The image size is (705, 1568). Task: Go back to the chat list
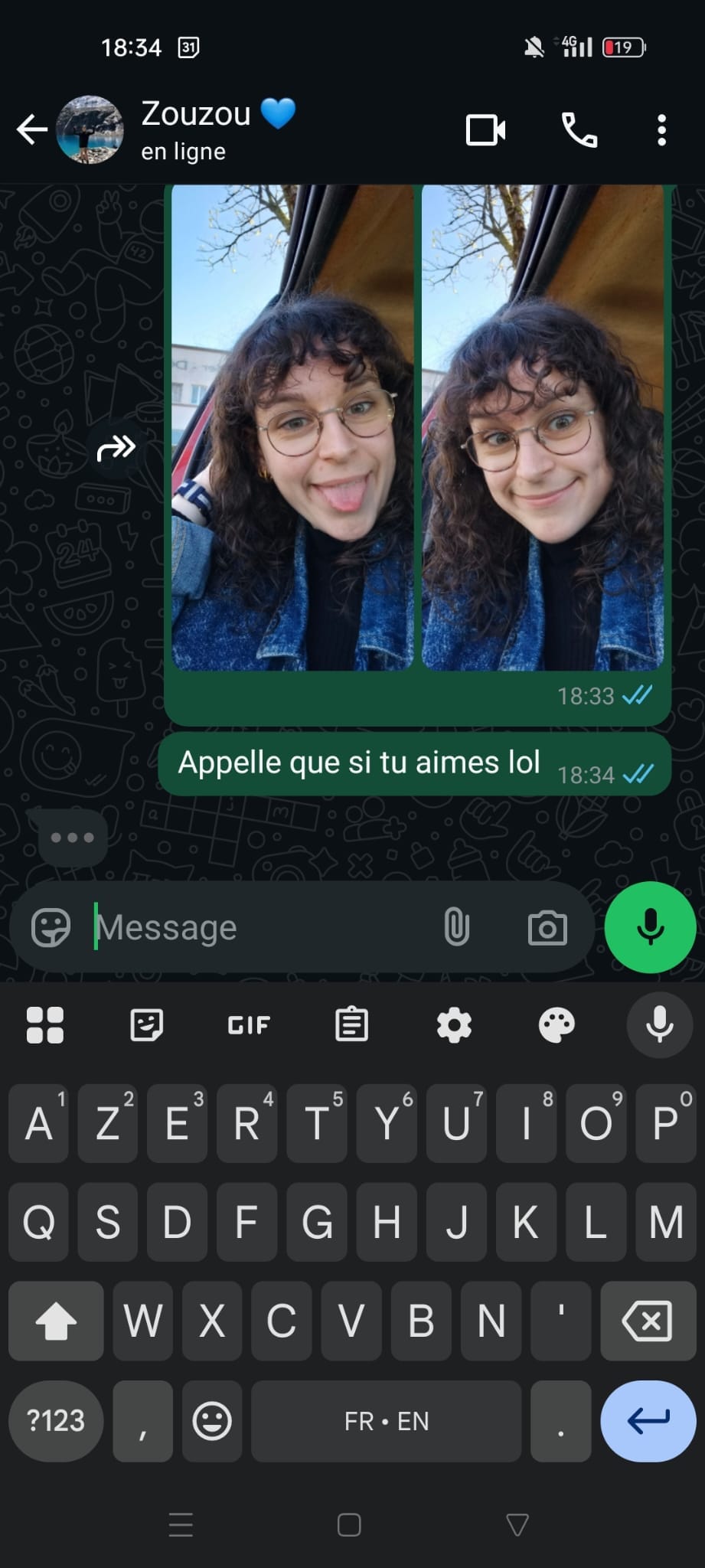click(x=32, y=129)
